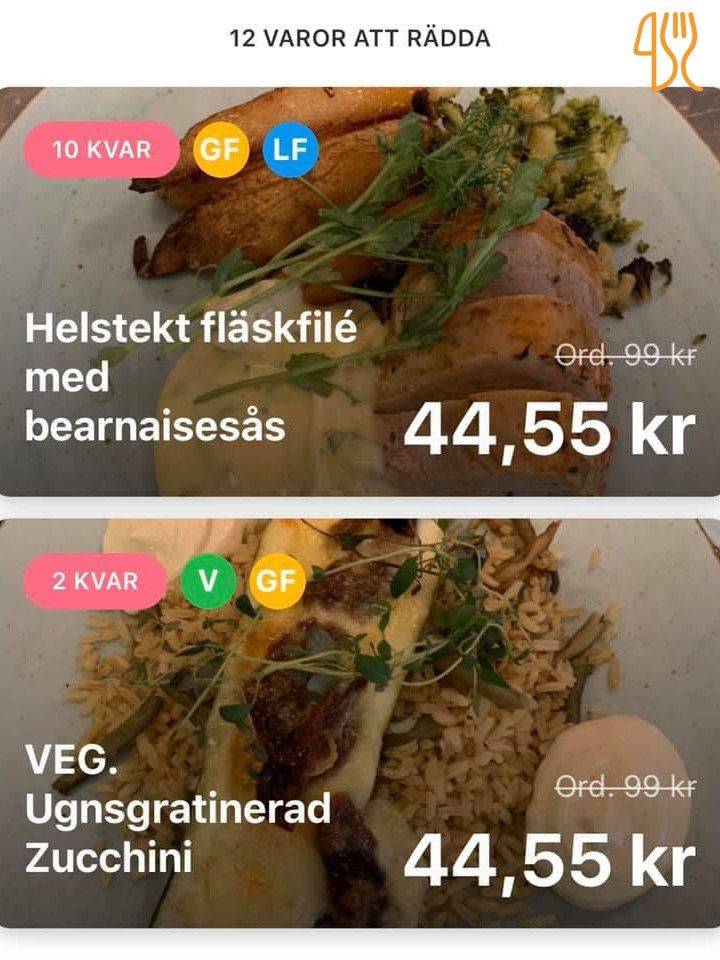Select the VEG. Ugnsgratinerad Zucchini item
720x960 pixels.
click(360, 722)
